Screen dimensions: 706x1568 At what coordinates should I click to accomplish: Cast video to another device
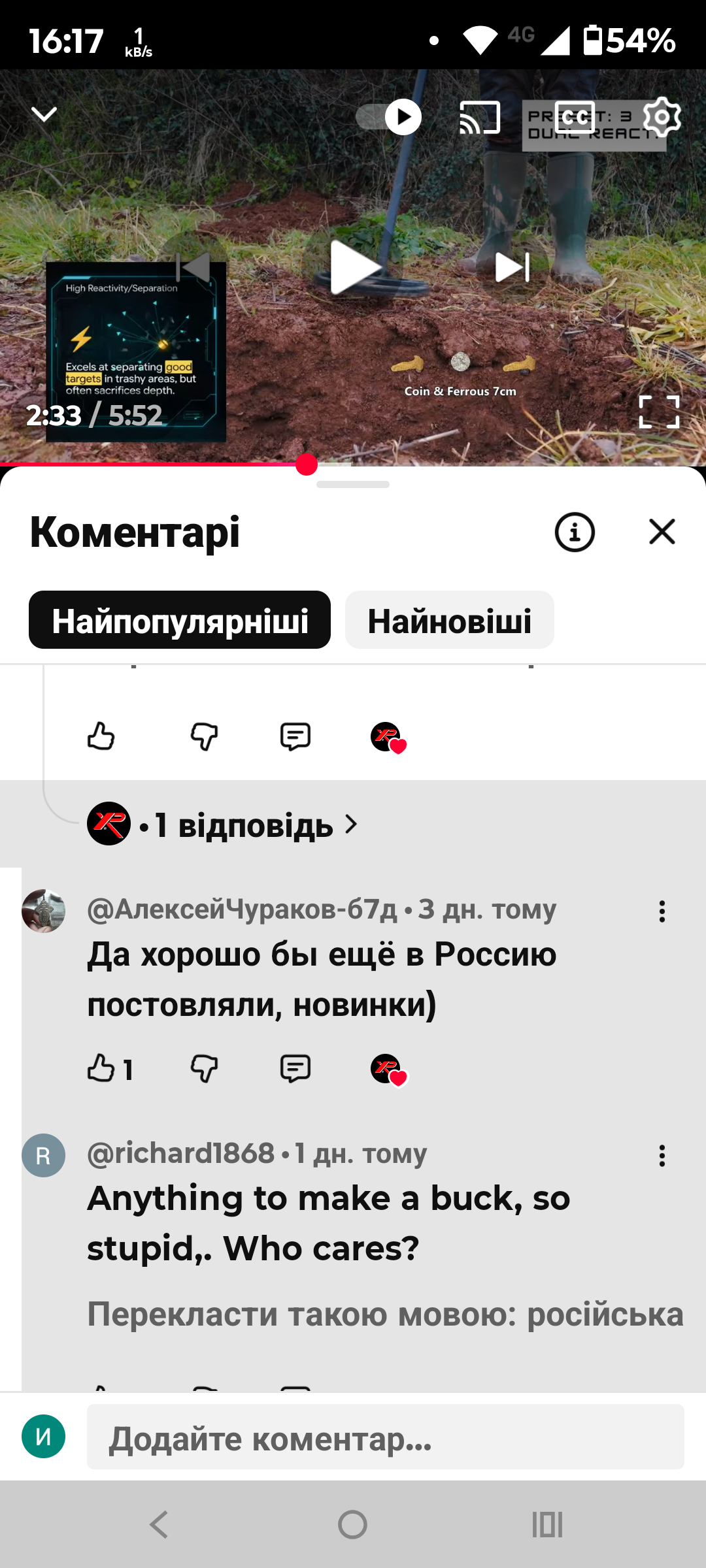[480, 118]
